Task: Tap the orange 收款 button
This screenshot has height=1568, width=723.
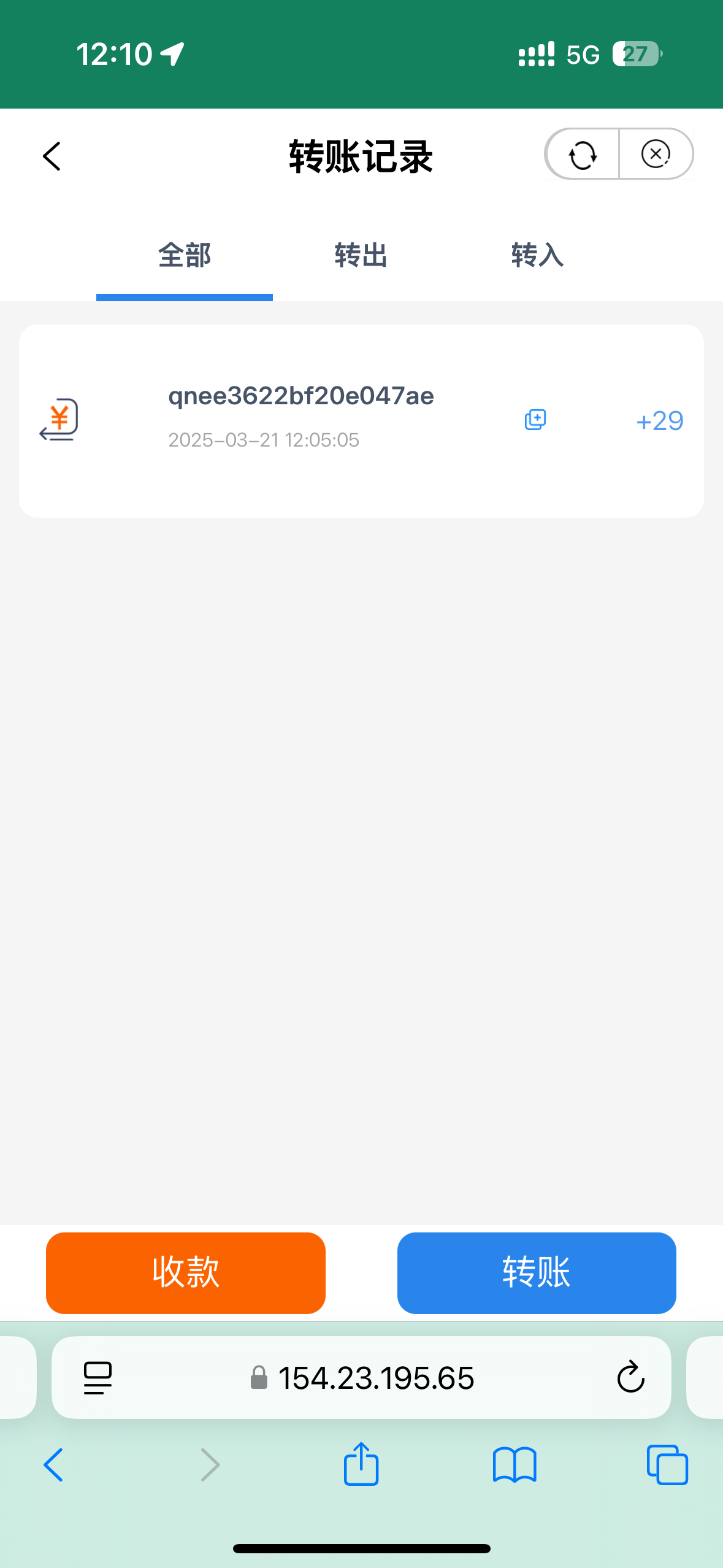Action: point(186,1272)
